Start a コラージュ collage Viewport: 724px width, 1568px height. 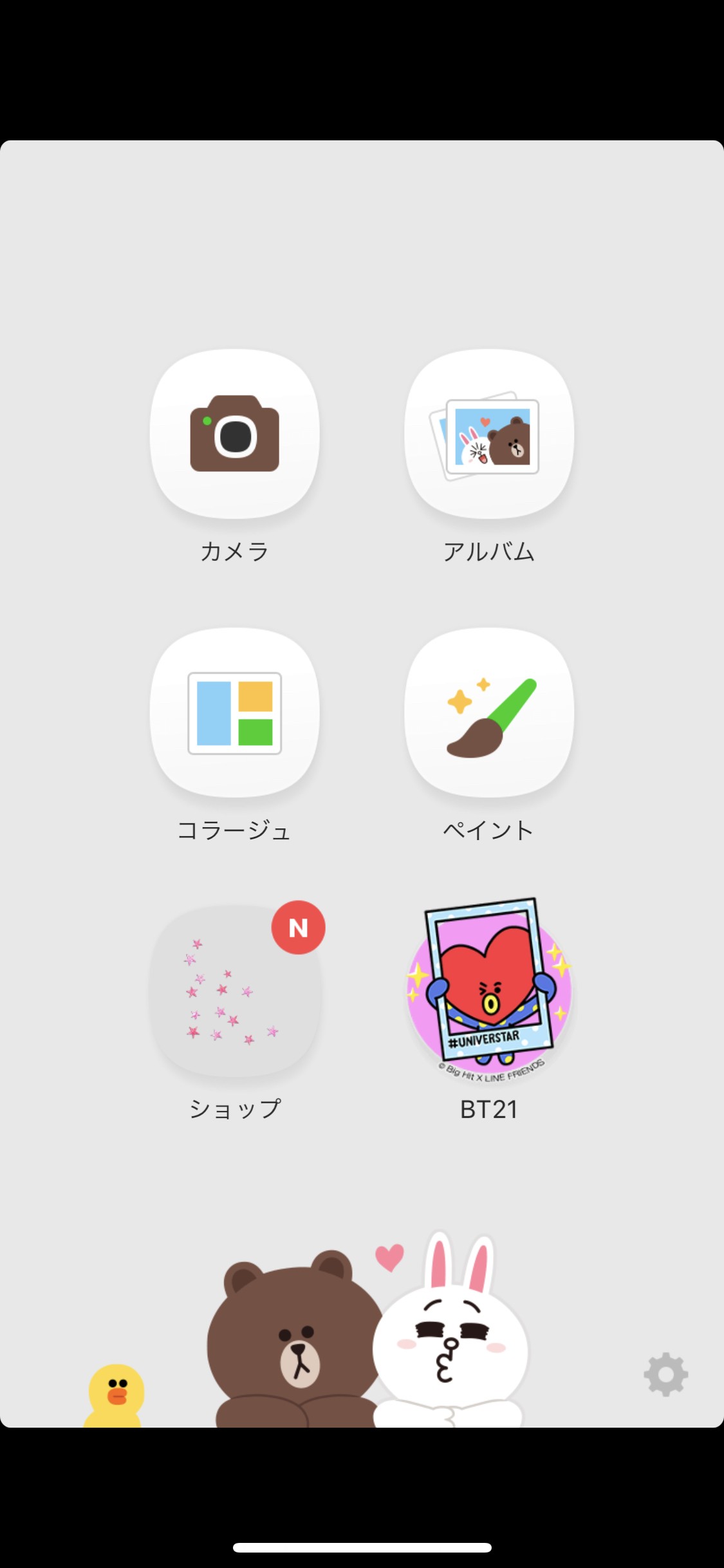point(234,713)
